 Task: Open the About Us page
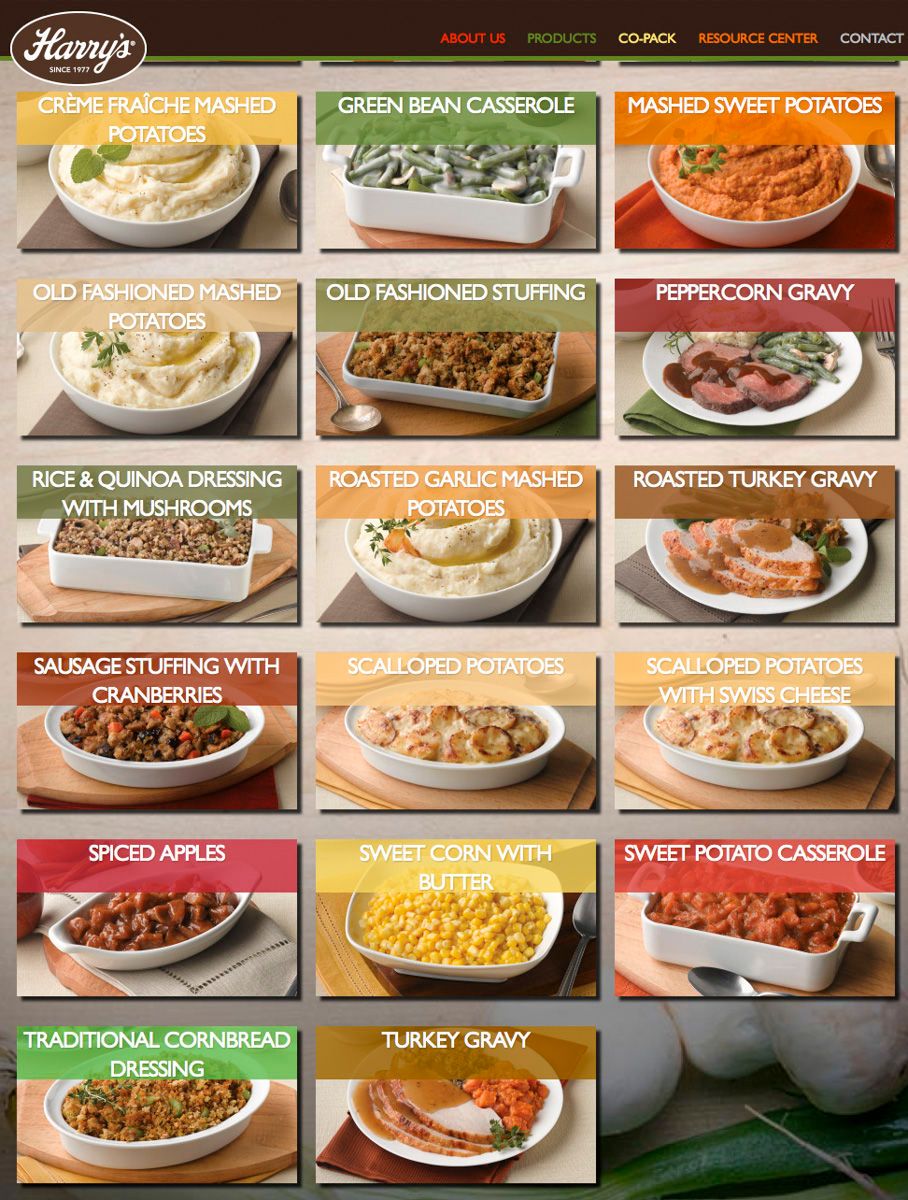click(x=472, y=38)
